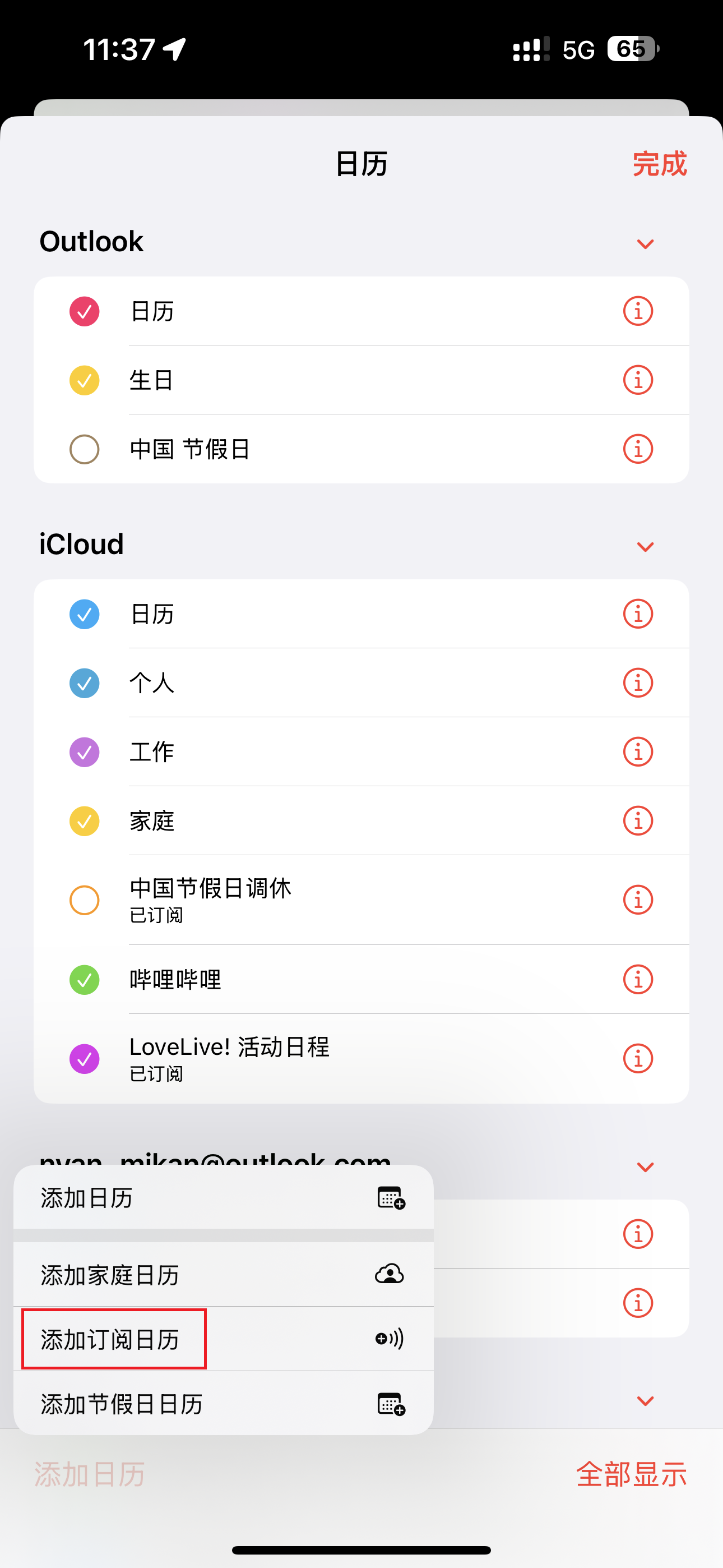Open info for the 家庭 calendar
Viewport: 723px width, 1568px height.
coord(638,820)
